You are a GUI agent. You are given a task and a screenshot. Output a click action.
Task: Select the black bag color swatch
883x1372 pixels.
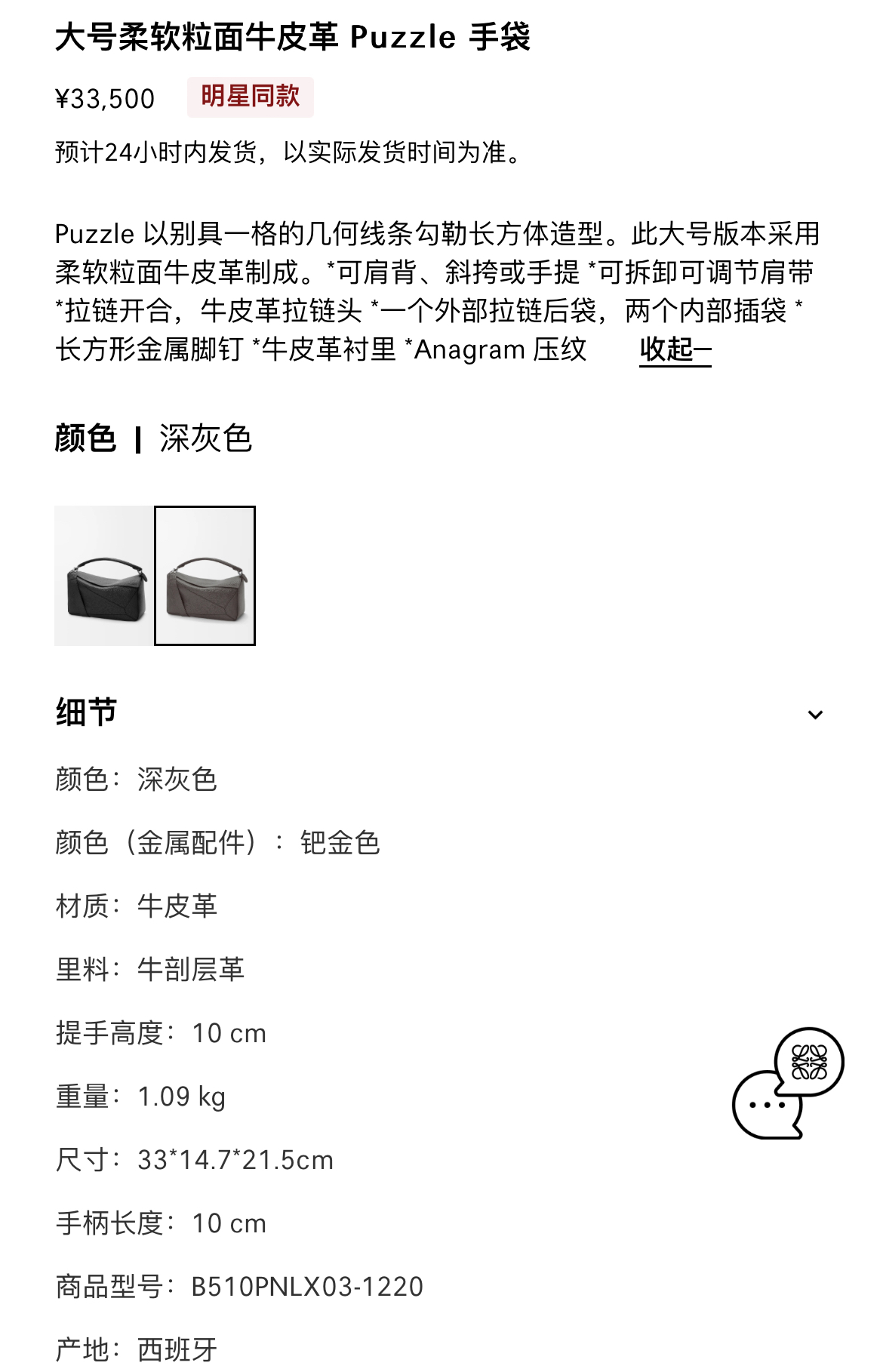[104, 576]
